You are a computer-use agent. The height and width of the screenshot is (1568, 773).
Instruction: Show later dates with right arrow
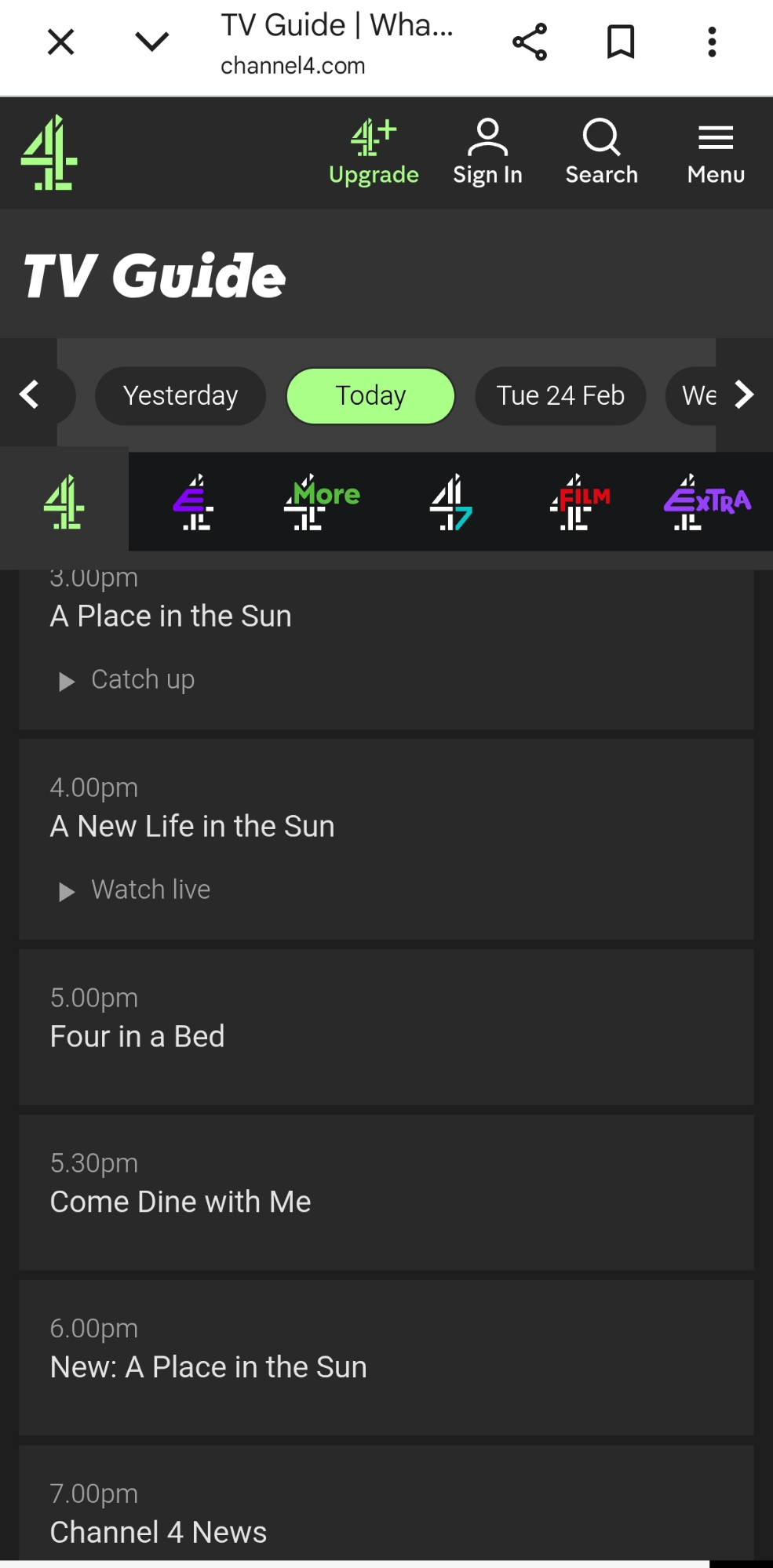click(743, 395)
